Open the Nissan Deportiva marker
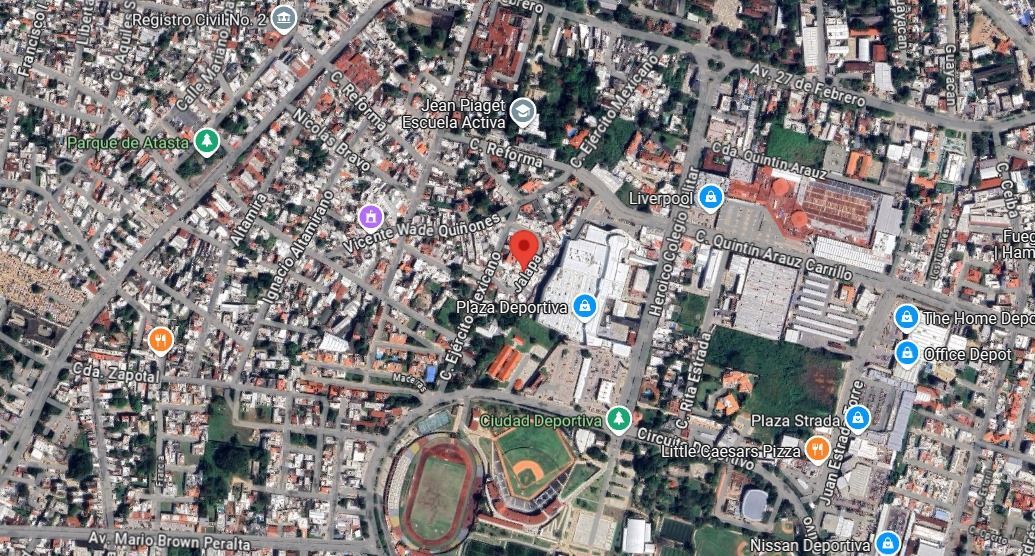 coord(887,543)
